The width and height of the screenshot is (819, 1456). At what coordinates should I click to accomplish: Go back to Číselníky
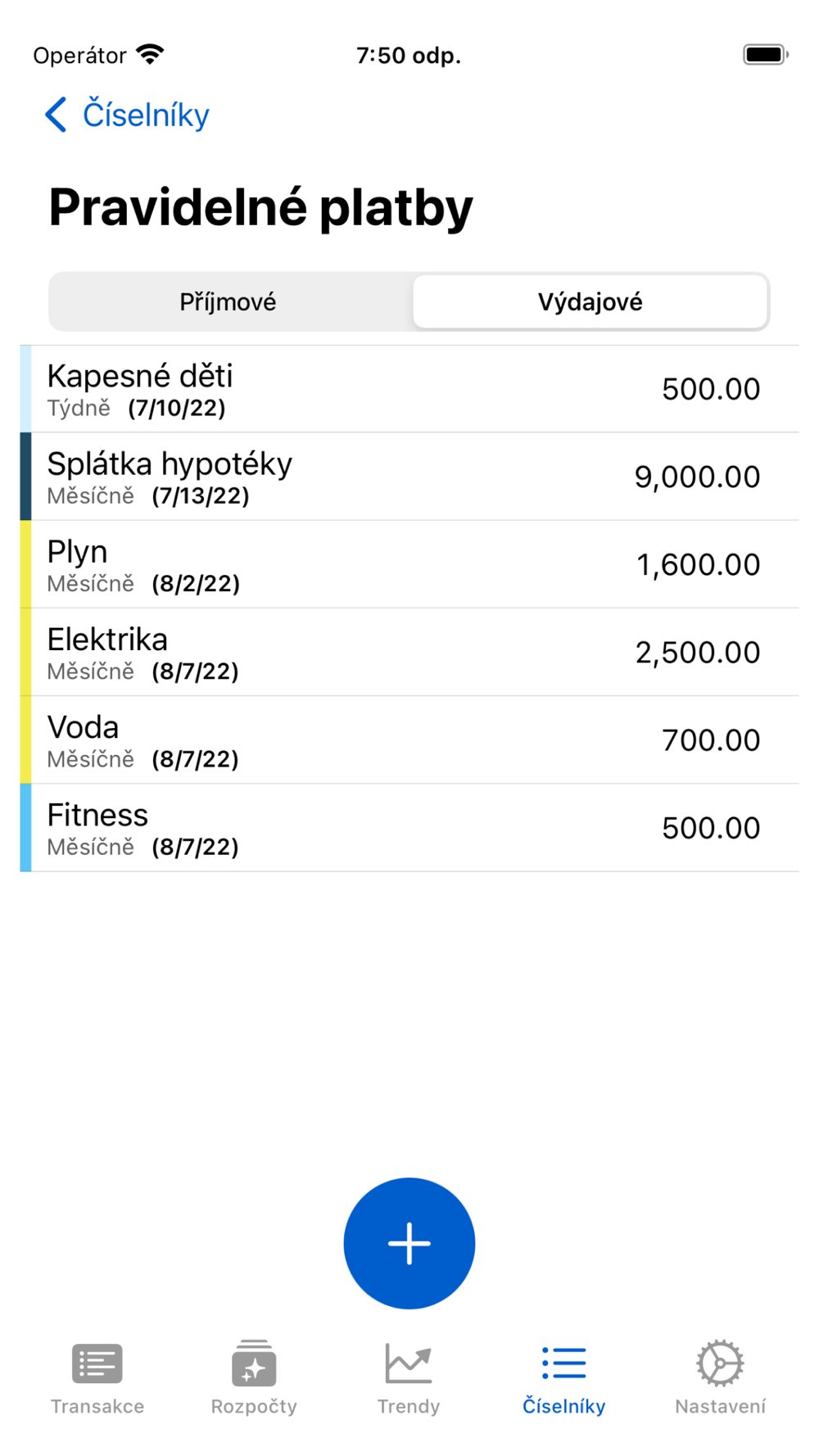(x=127, y=115)
